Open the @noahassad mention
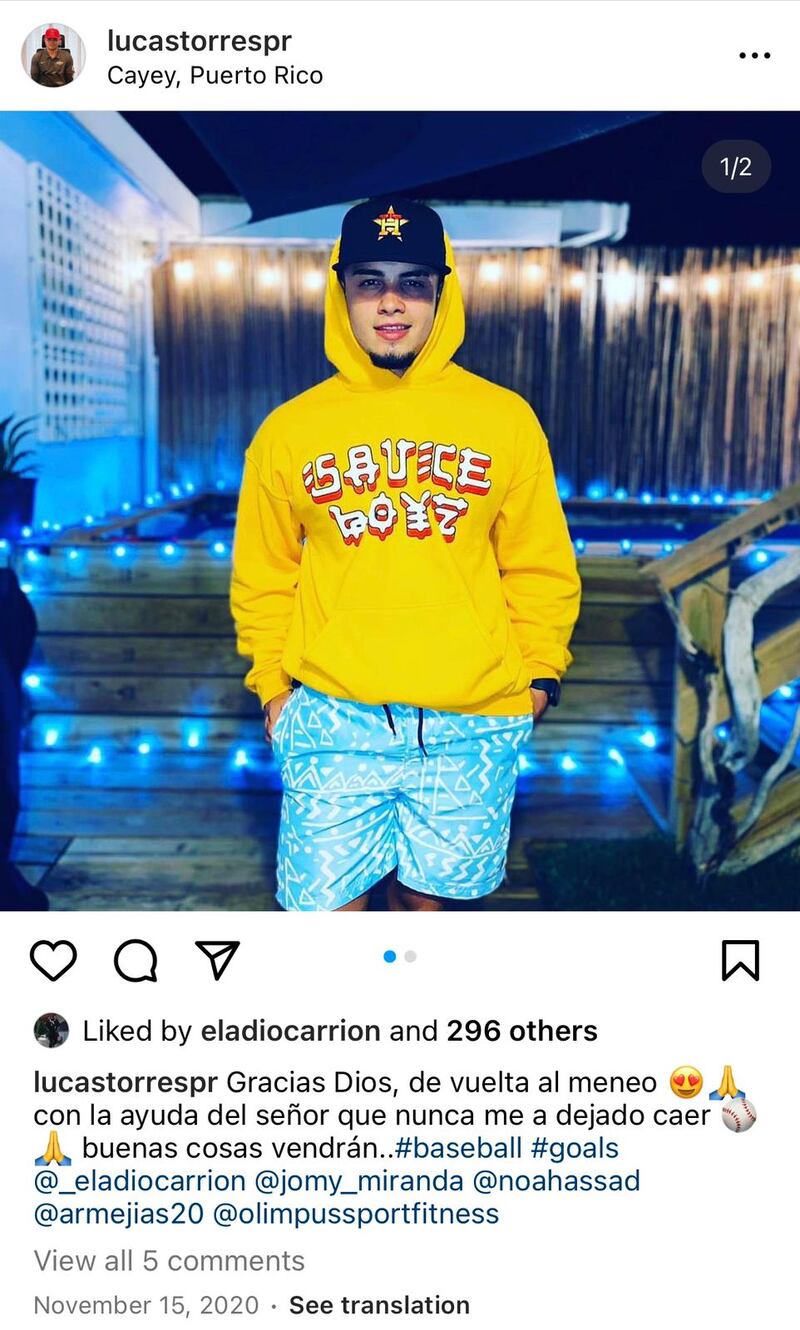 click(555, 1181)
